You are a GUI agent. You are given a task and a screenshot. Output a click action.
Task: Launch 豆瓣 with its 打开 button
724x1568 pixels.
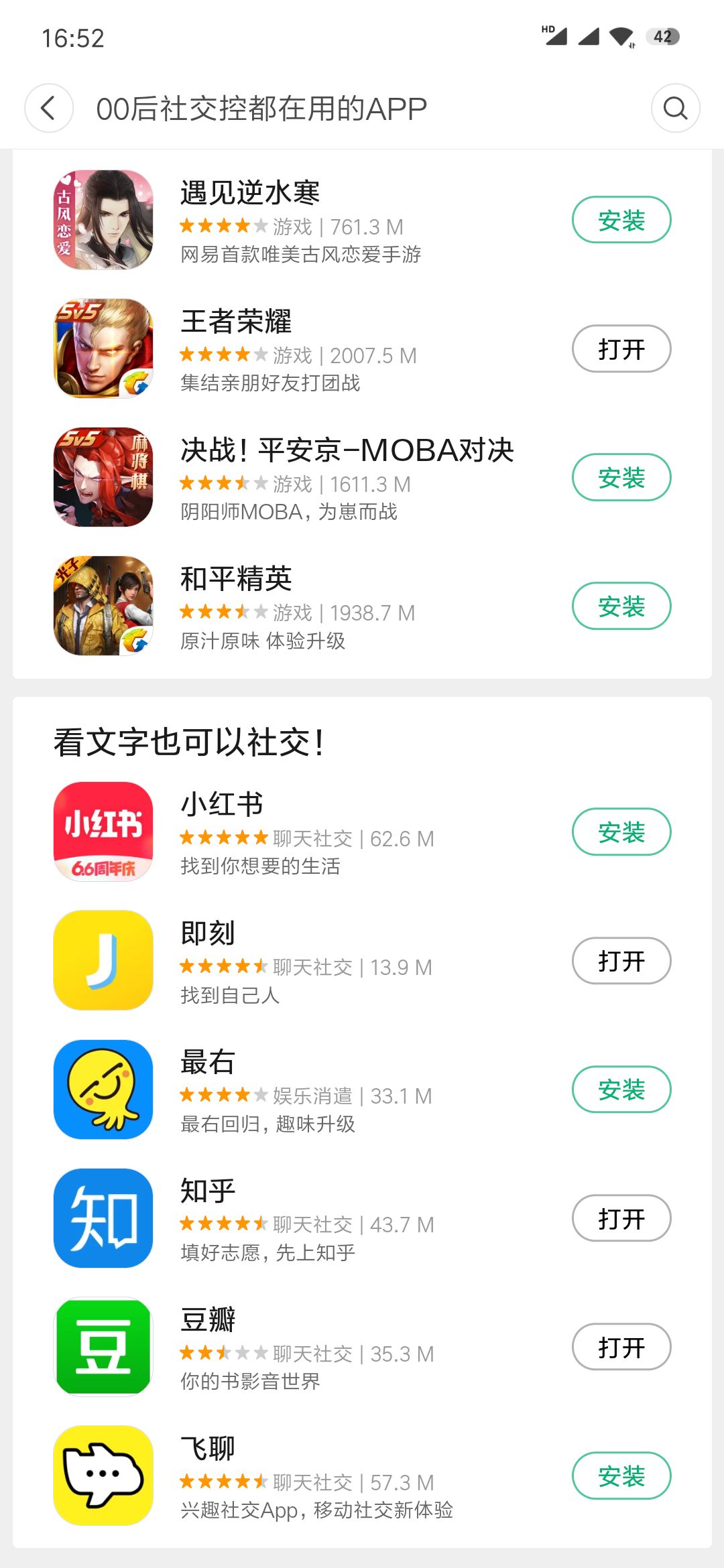[x=621, y=1347]
